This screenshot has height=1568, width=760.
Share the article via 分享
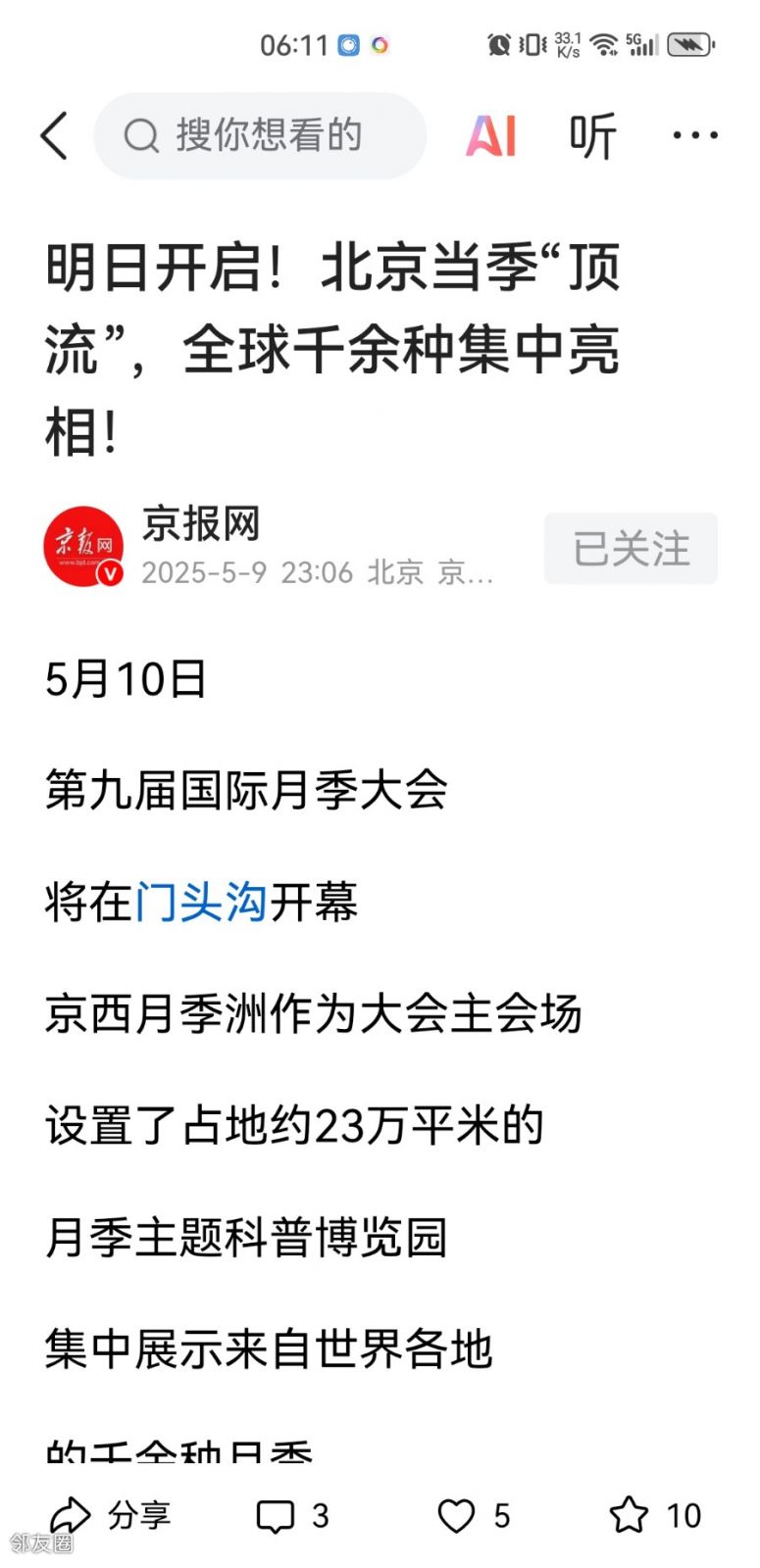110,1515
